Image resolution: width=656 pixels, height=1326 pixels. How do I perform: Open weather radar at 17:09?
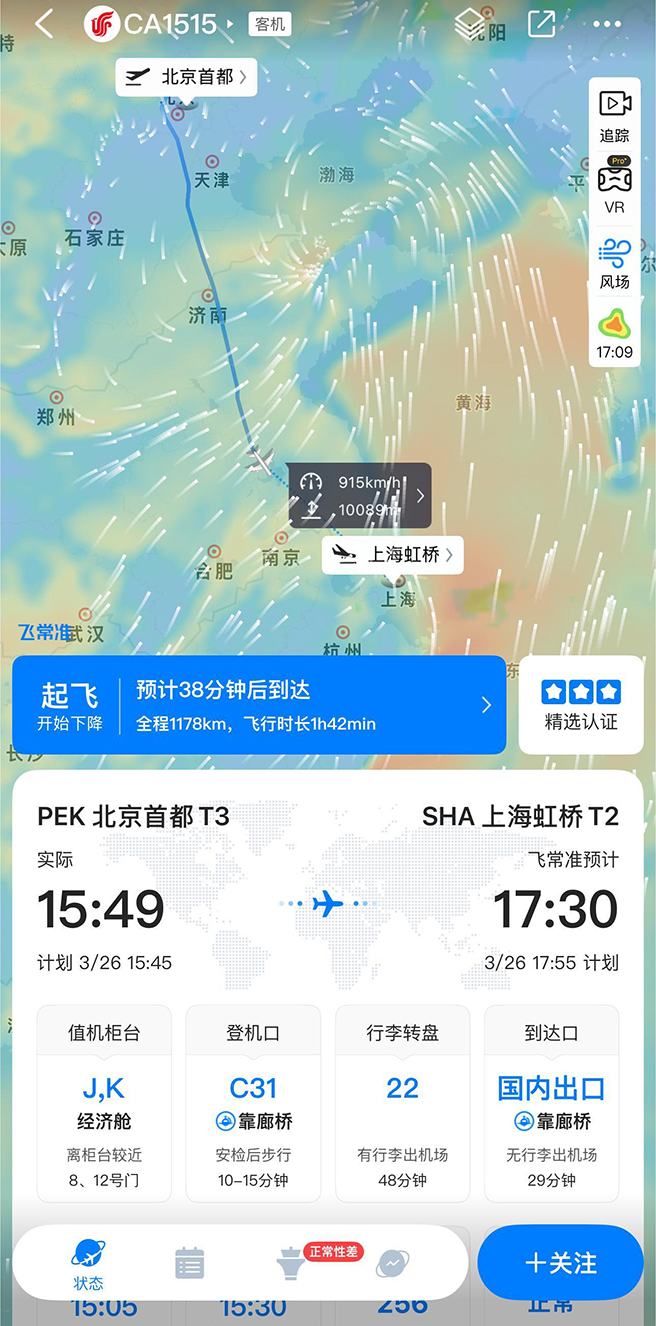click(x=615, y=334)
